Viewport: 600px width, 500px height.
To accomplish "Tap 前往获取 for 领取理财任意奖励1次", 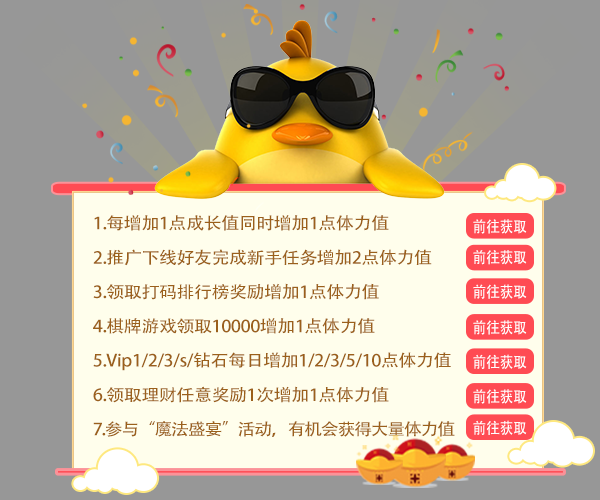I will coord(499,395).
